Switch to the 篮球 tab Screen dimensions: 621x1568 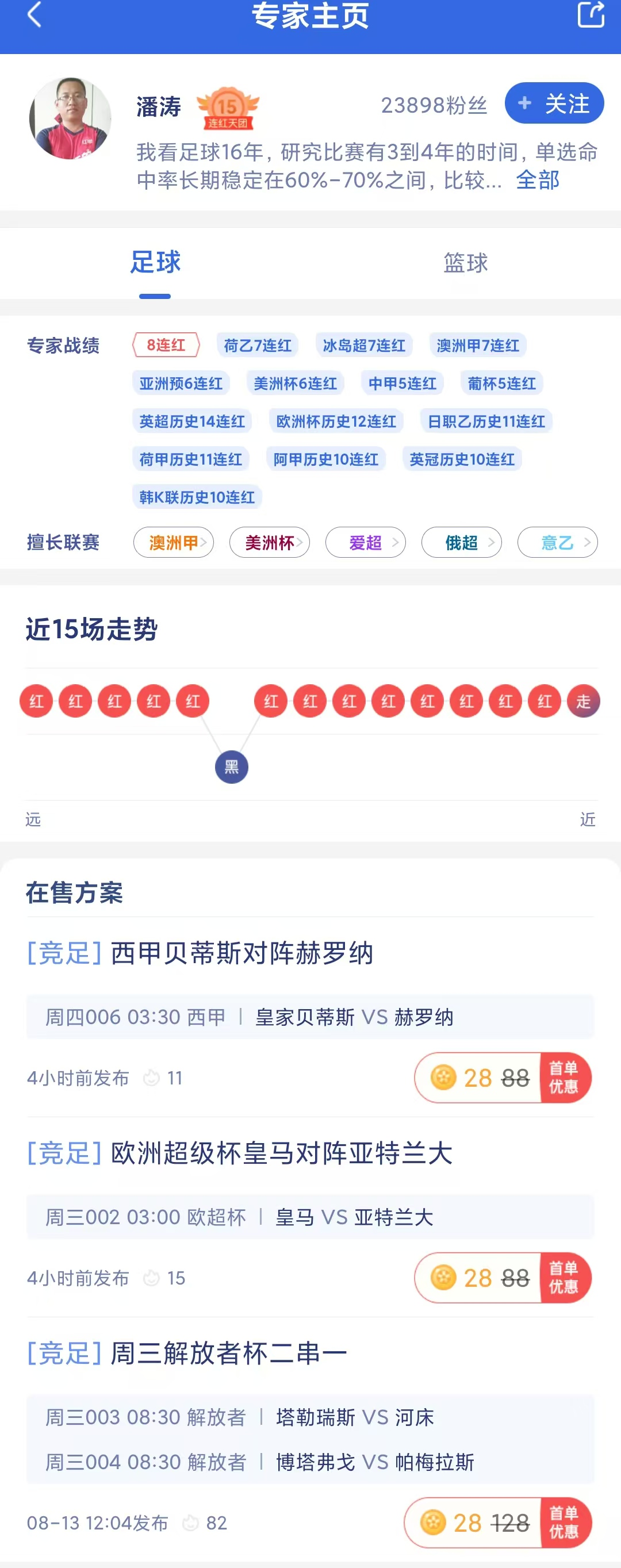(x=465, y=263)
